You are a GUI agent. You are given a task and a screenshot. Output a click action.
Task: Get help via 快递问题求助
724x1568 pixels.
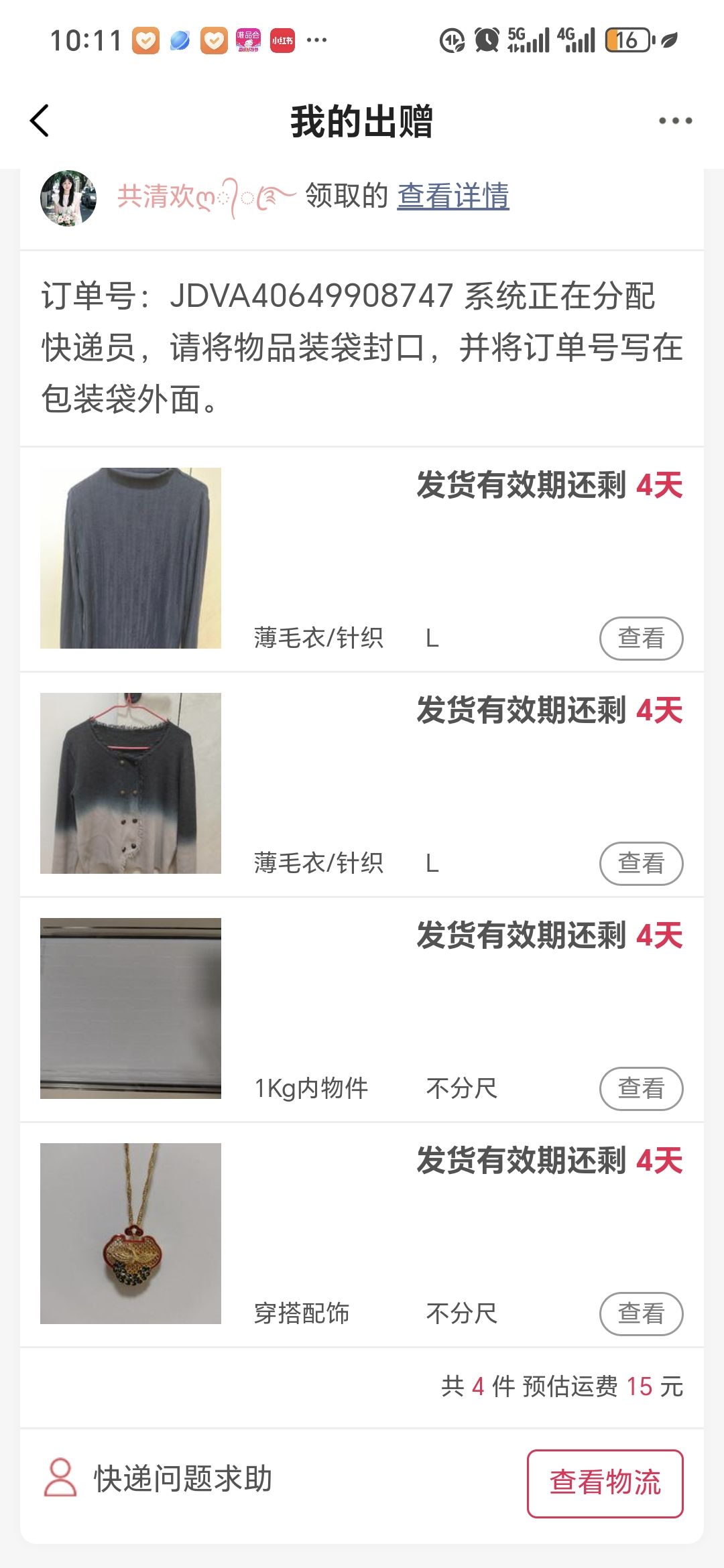coord(158,1479)
